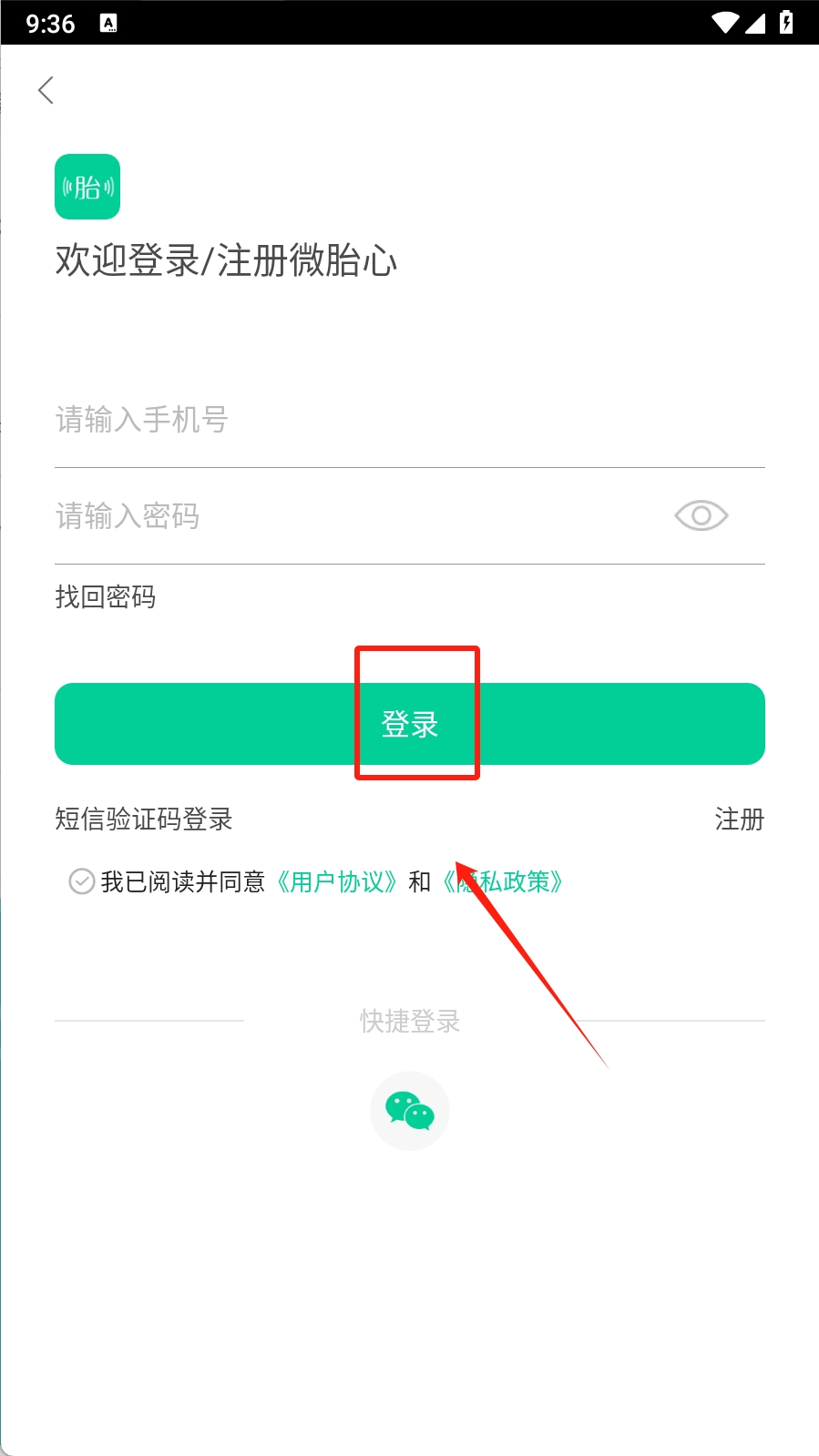Viewport: 819px width, 1456px height.
Task: Check the agreement checkbox
Action: pos(82,881)
